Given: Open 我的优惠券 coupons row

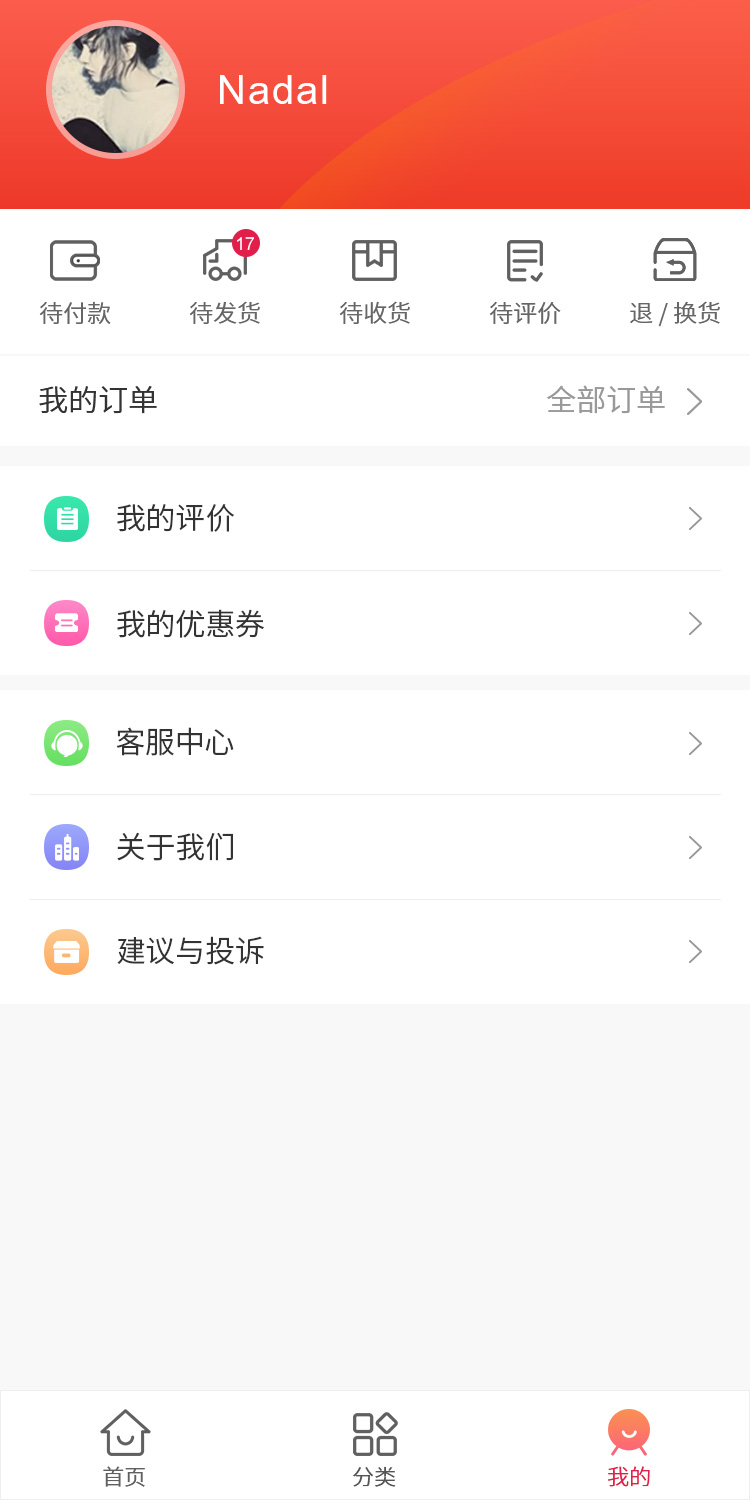Looking at the screenshot, I should point(375,624).
